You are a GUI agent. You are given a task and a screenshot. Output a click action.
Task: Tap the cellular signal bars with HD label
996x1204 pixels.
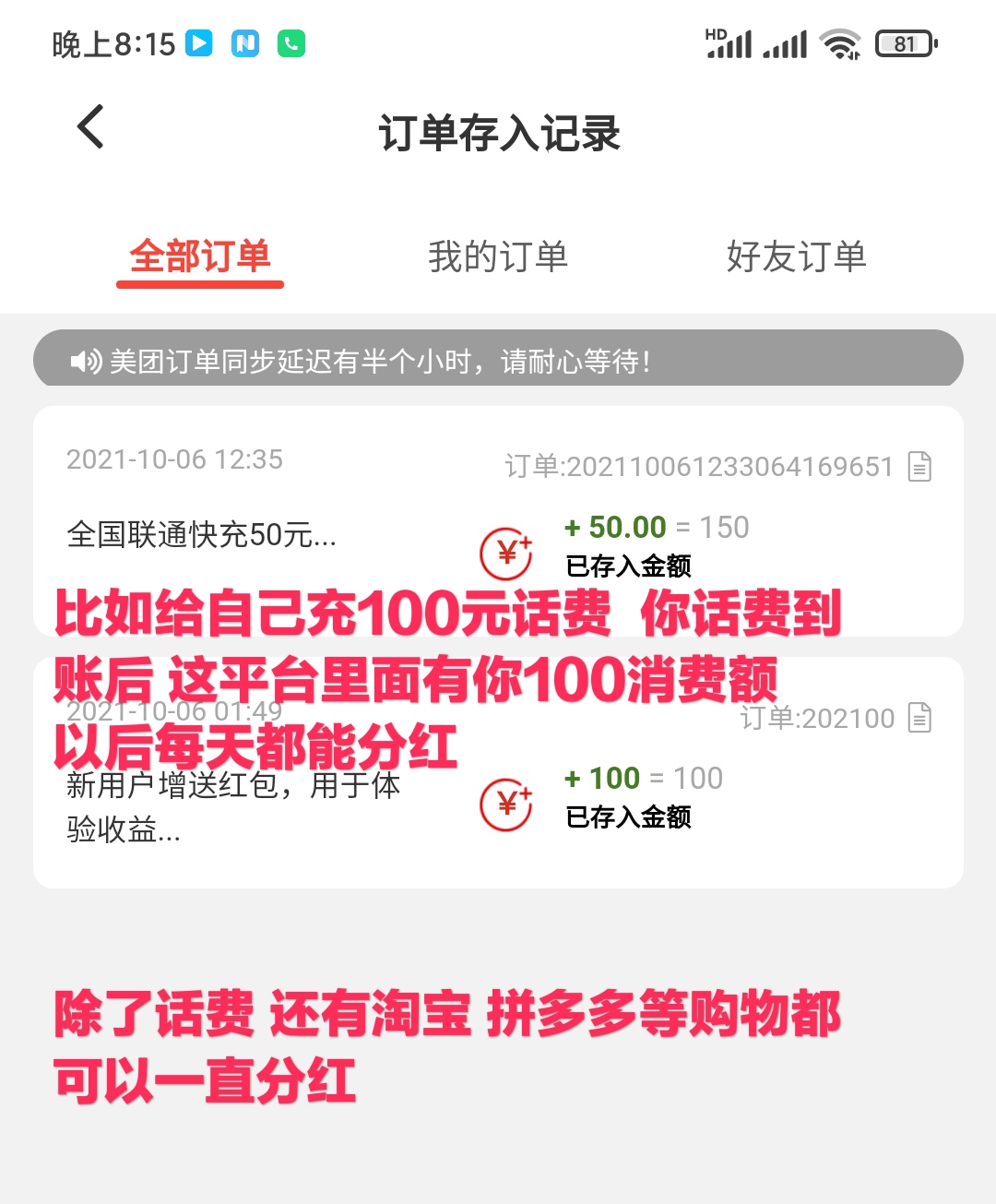click(x=727, y=42)
